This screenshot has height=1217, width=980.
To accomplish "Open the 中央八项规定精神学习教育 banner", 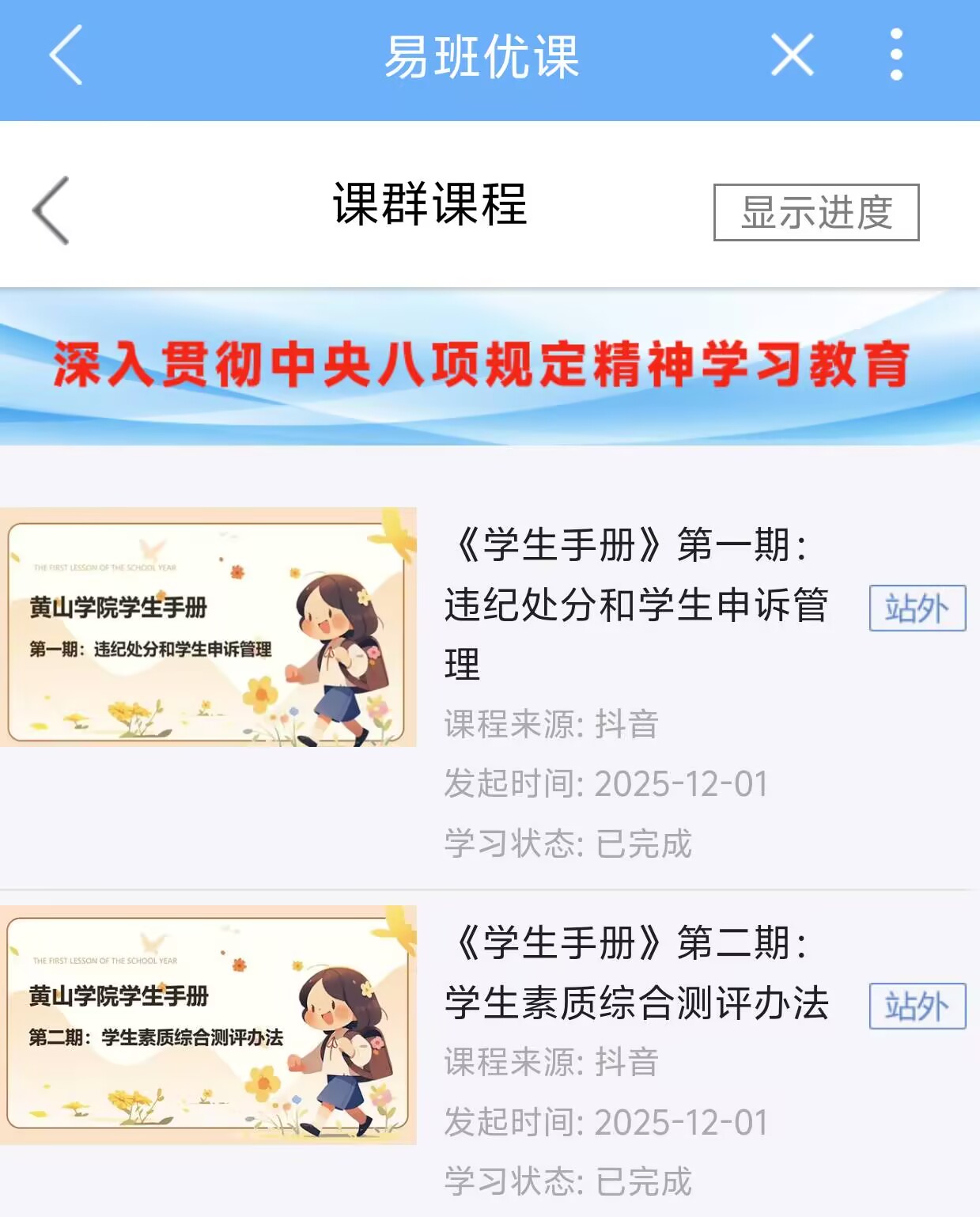I will point(490,366).
